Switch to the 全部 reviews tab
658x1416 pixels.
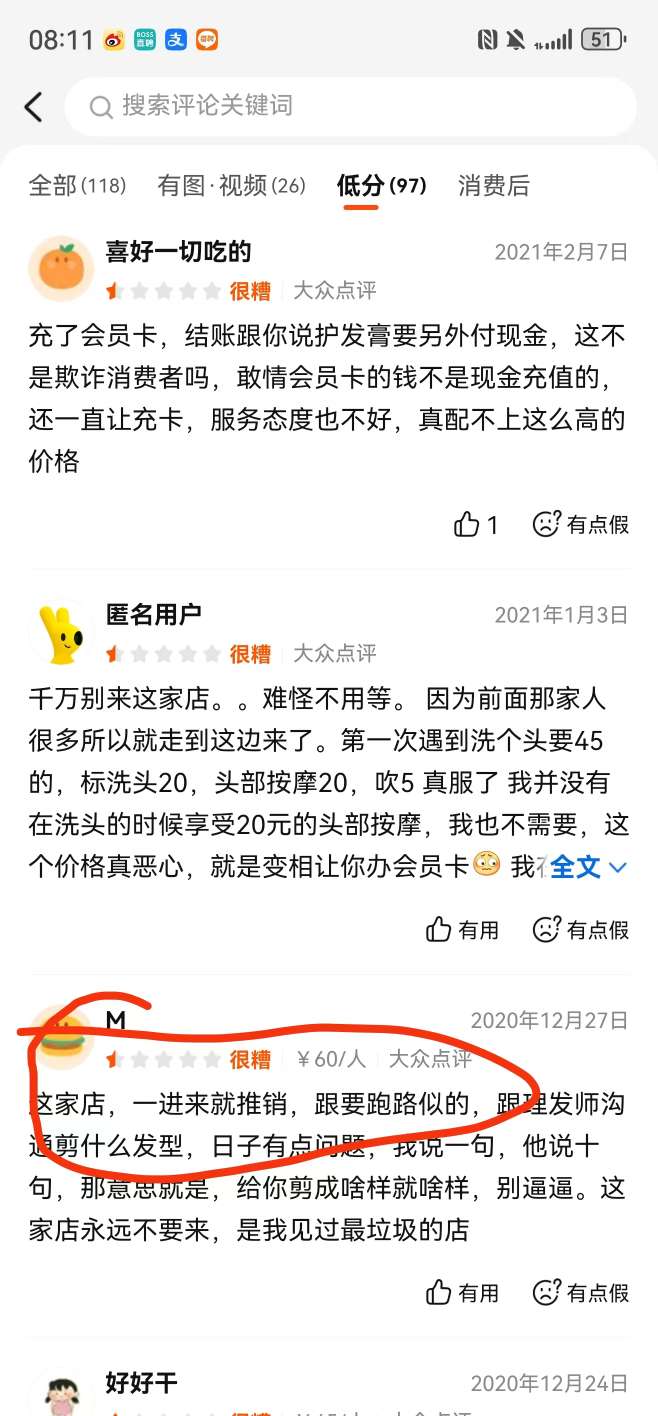[77, 186]
